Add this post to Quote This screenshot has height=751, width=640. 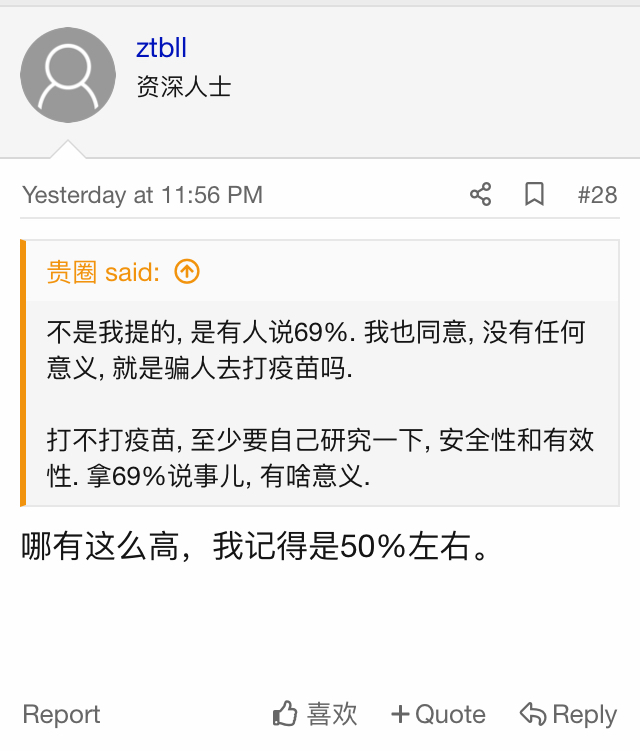click(438, 714)
